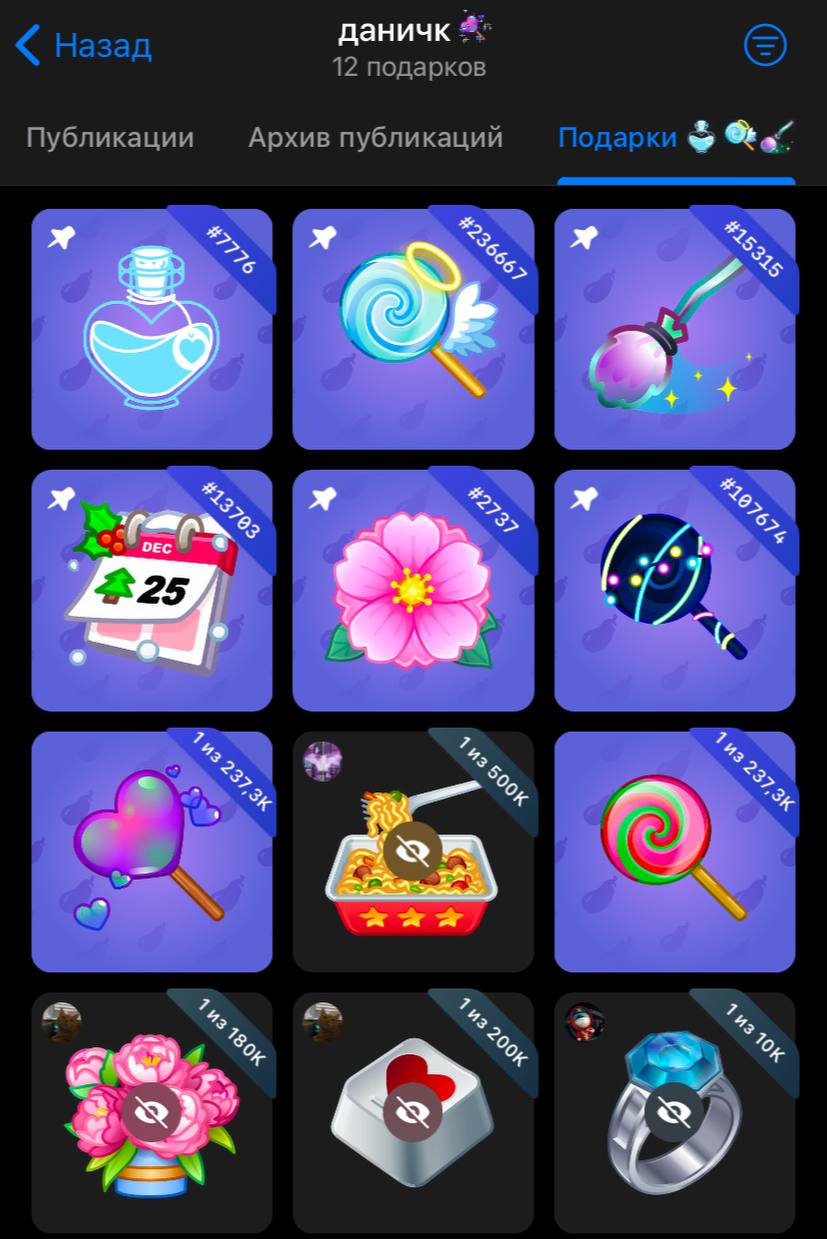Open Dec 25 calendar gift #13703
The image size is (827, 1239).
[152, 590]
